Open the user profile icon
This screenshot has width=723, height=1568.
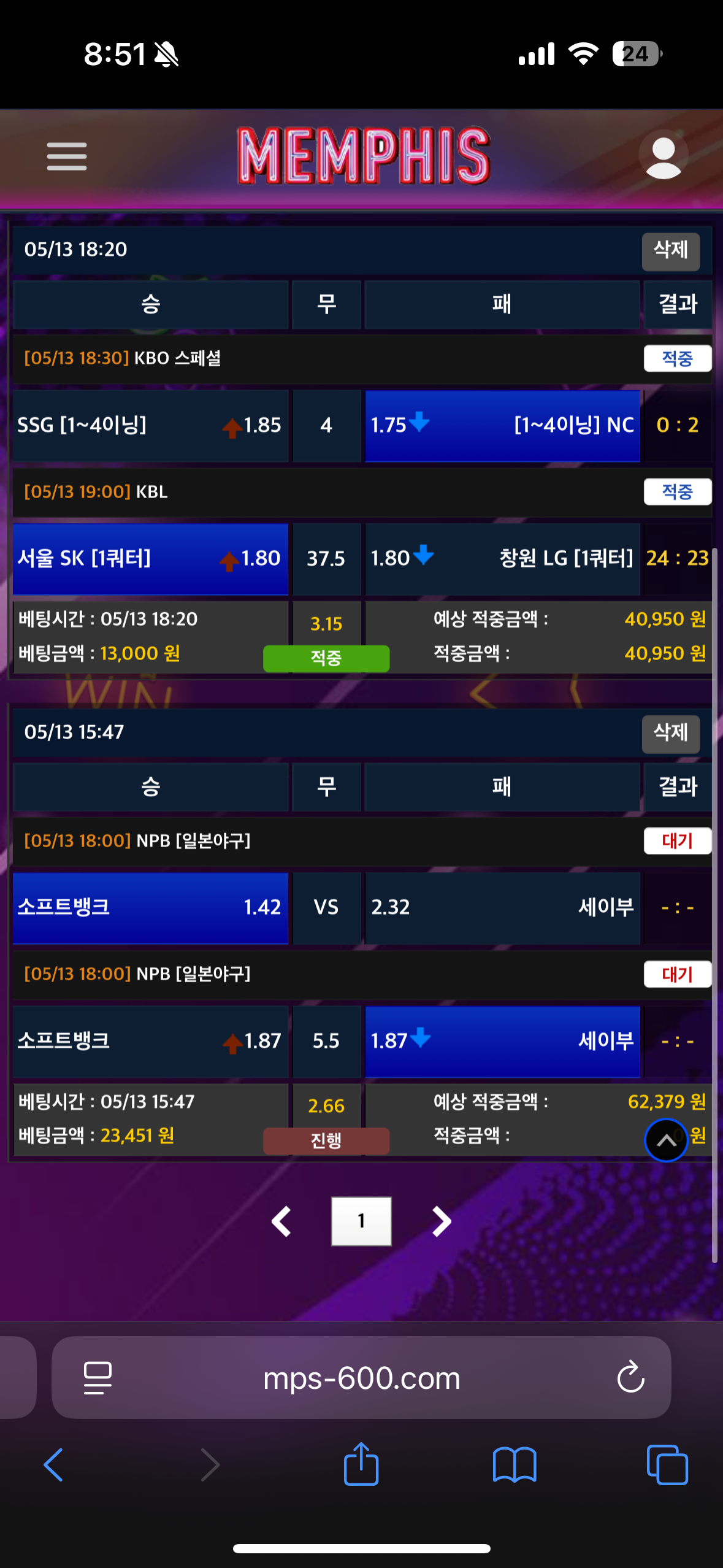click(663, 156)
